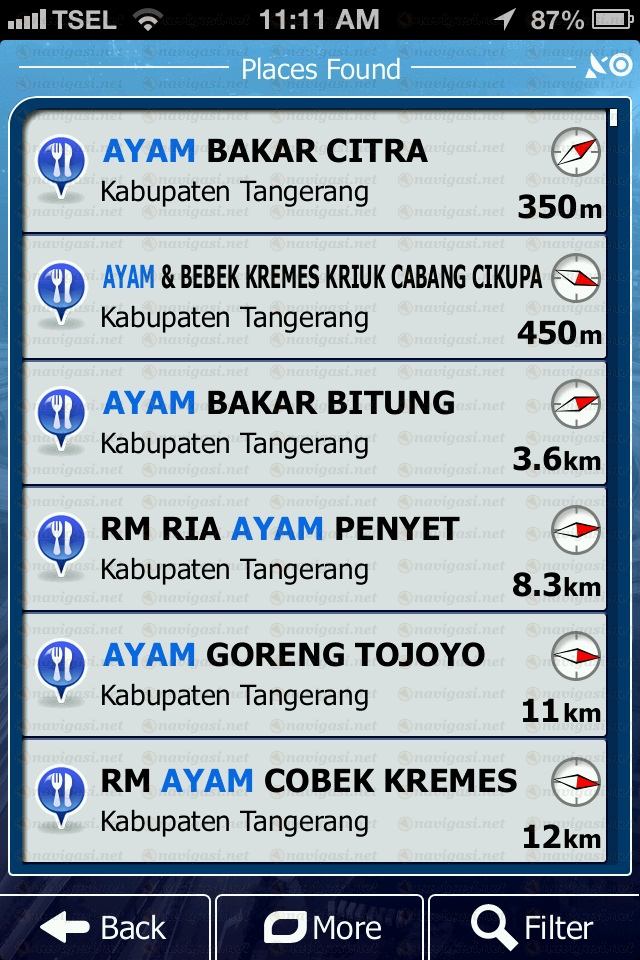Select Ayam & Bebek Kremes Kriuk Cabang Cikupa

coord(313,297)
